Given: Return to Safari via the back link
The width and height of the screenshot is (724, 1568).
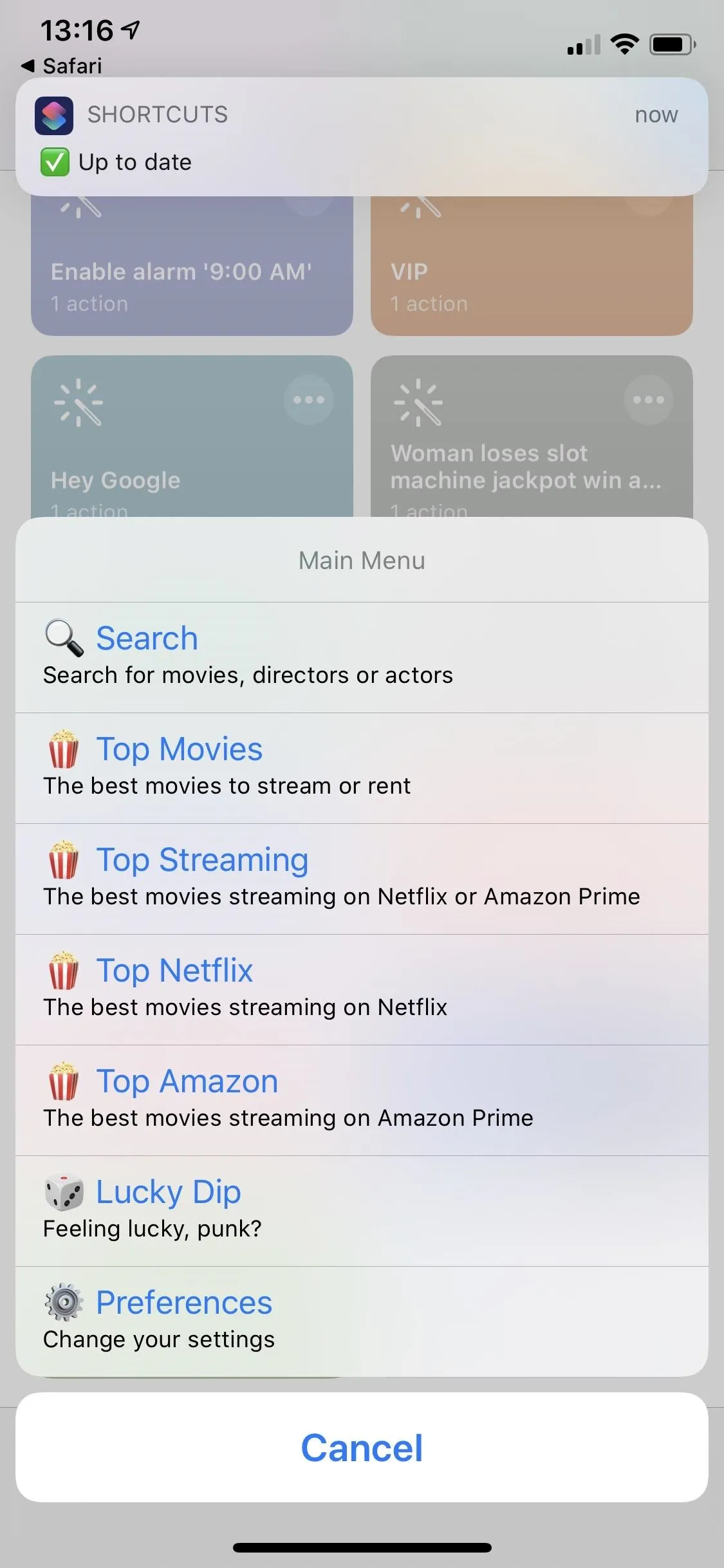Looking at the screenshot, I should 62,66.
